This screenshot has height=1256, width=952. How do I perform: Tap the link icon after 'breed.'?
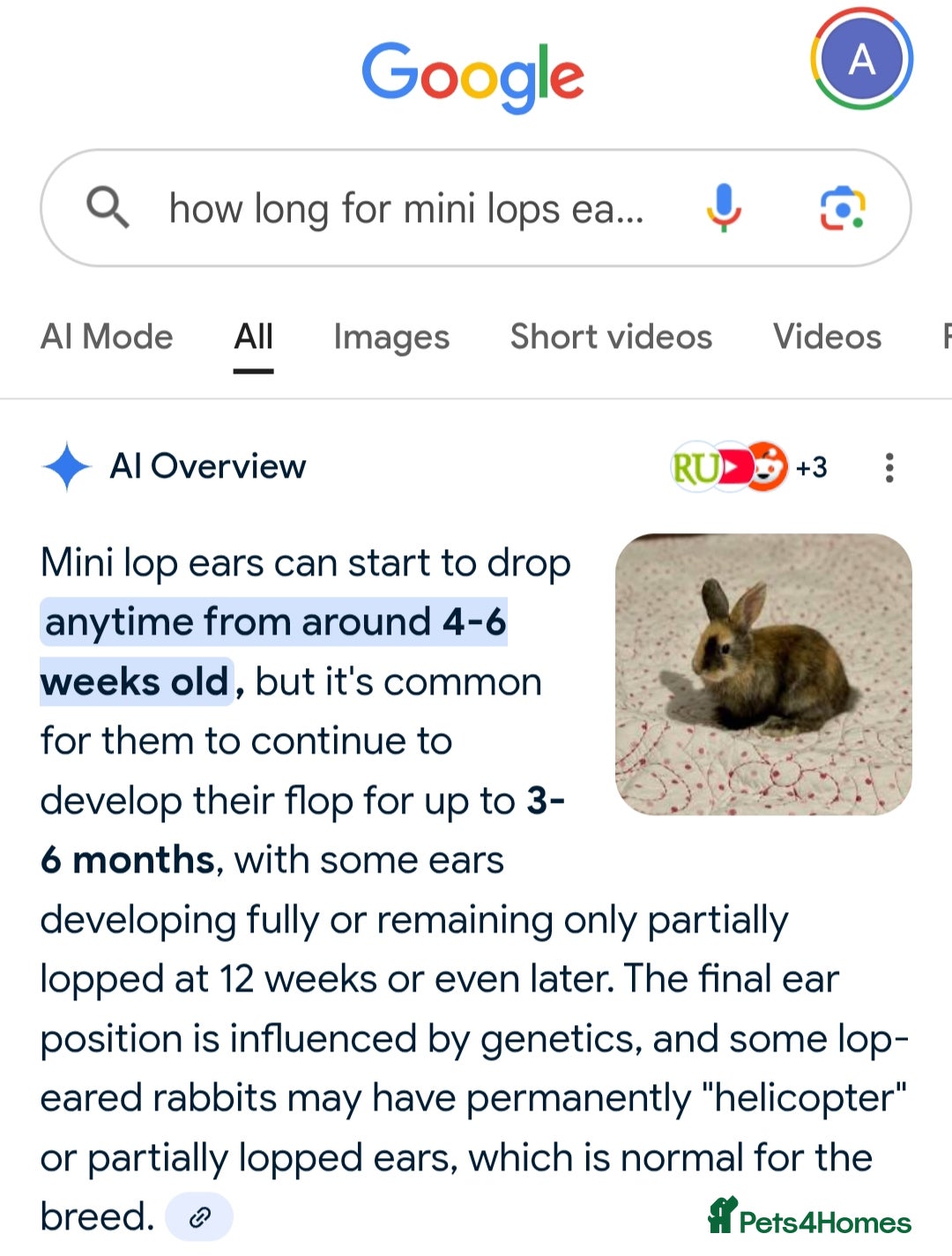tap(200, 1217)
